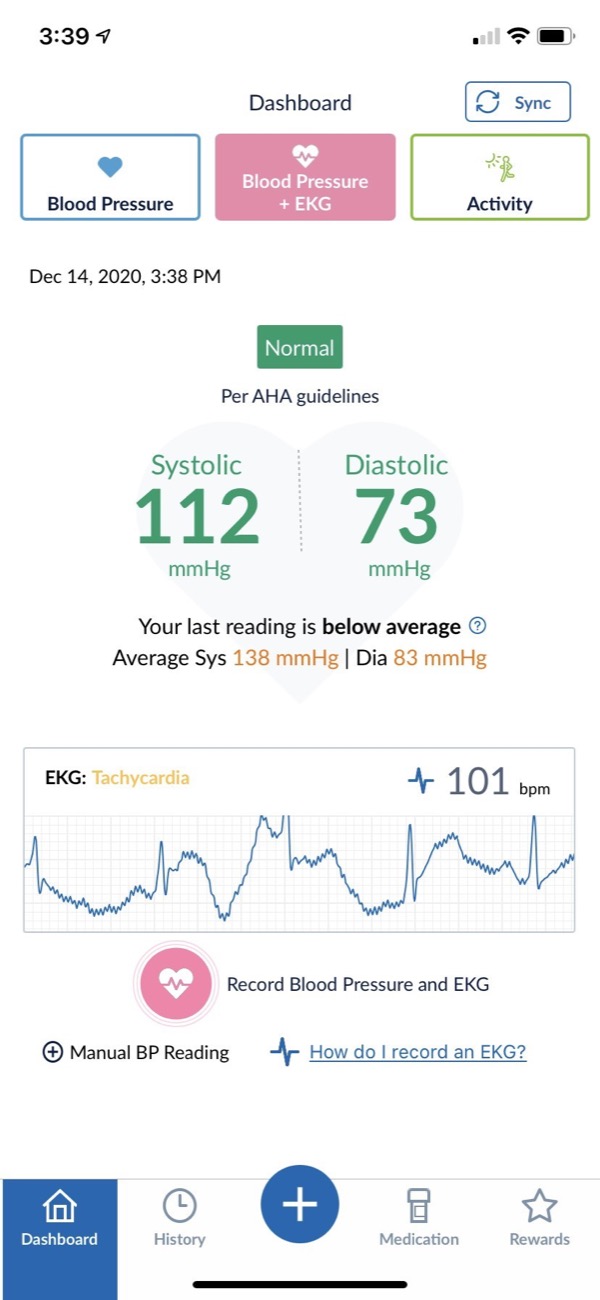This screenshot has height=1300, width=600.
Task: Add a Manual BP Reading
Action: point(136,1052)
